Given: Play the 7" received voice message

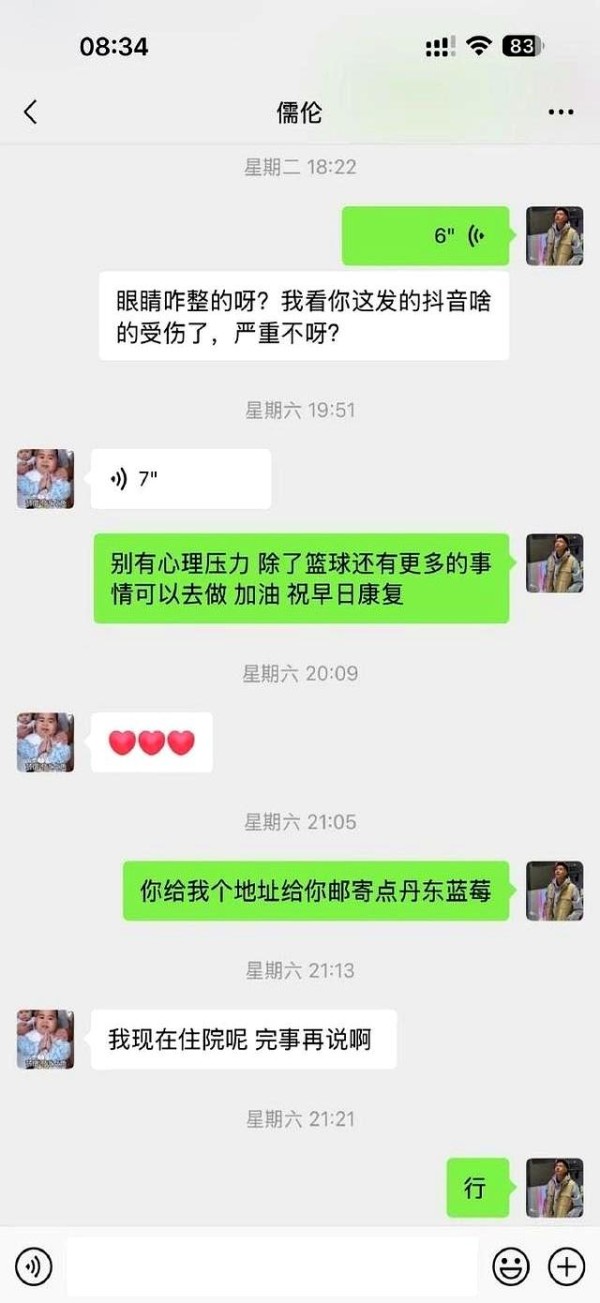Looking at the screenshot, I should coord(181,479).
